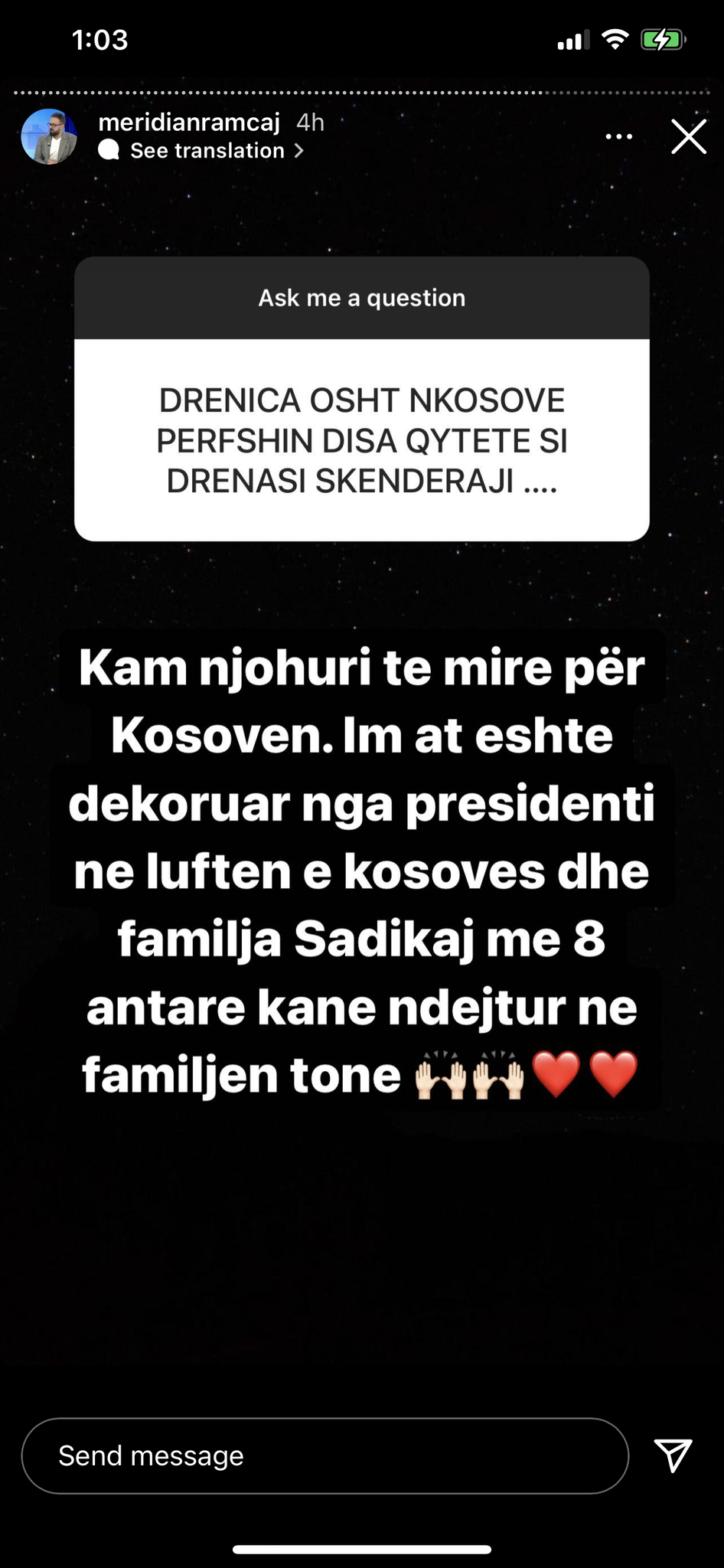
Task: Tap See translation
Action: pyautogui.click(x=207, y=151)
